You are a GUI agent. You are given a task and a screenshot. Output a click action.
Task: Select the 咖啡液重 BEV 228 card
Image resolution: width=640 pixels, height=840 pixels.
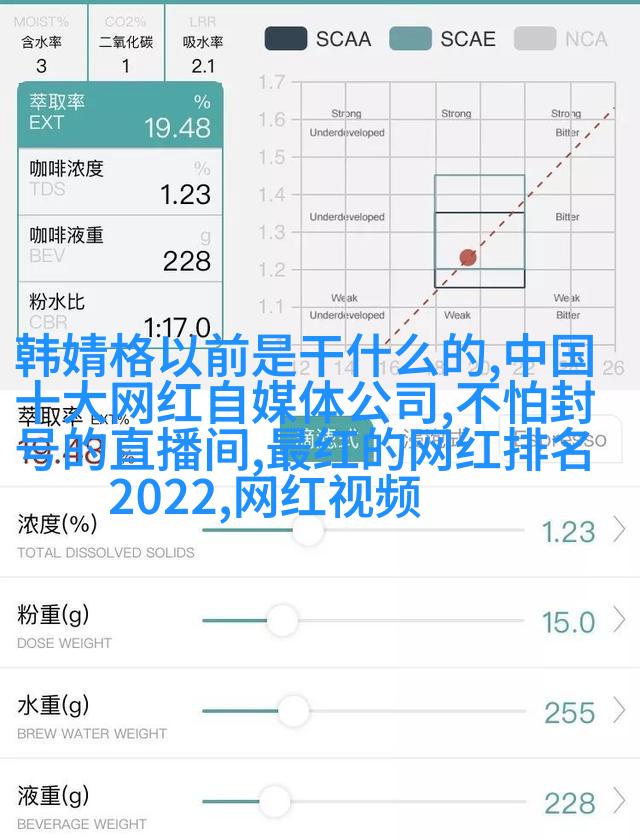click(120, 248)
